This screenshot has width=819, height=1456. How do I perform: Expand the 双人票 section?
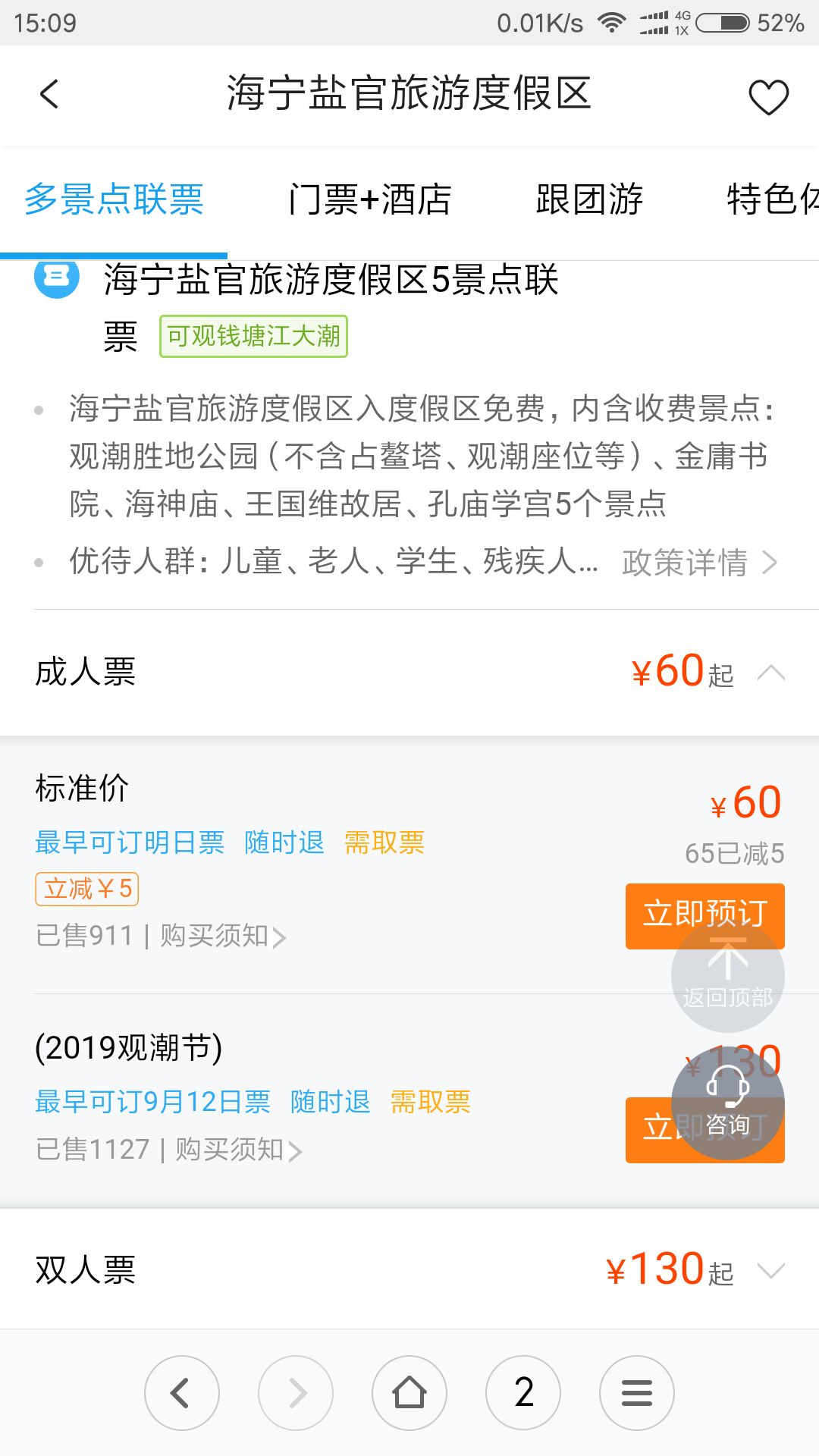(770, 1270)
